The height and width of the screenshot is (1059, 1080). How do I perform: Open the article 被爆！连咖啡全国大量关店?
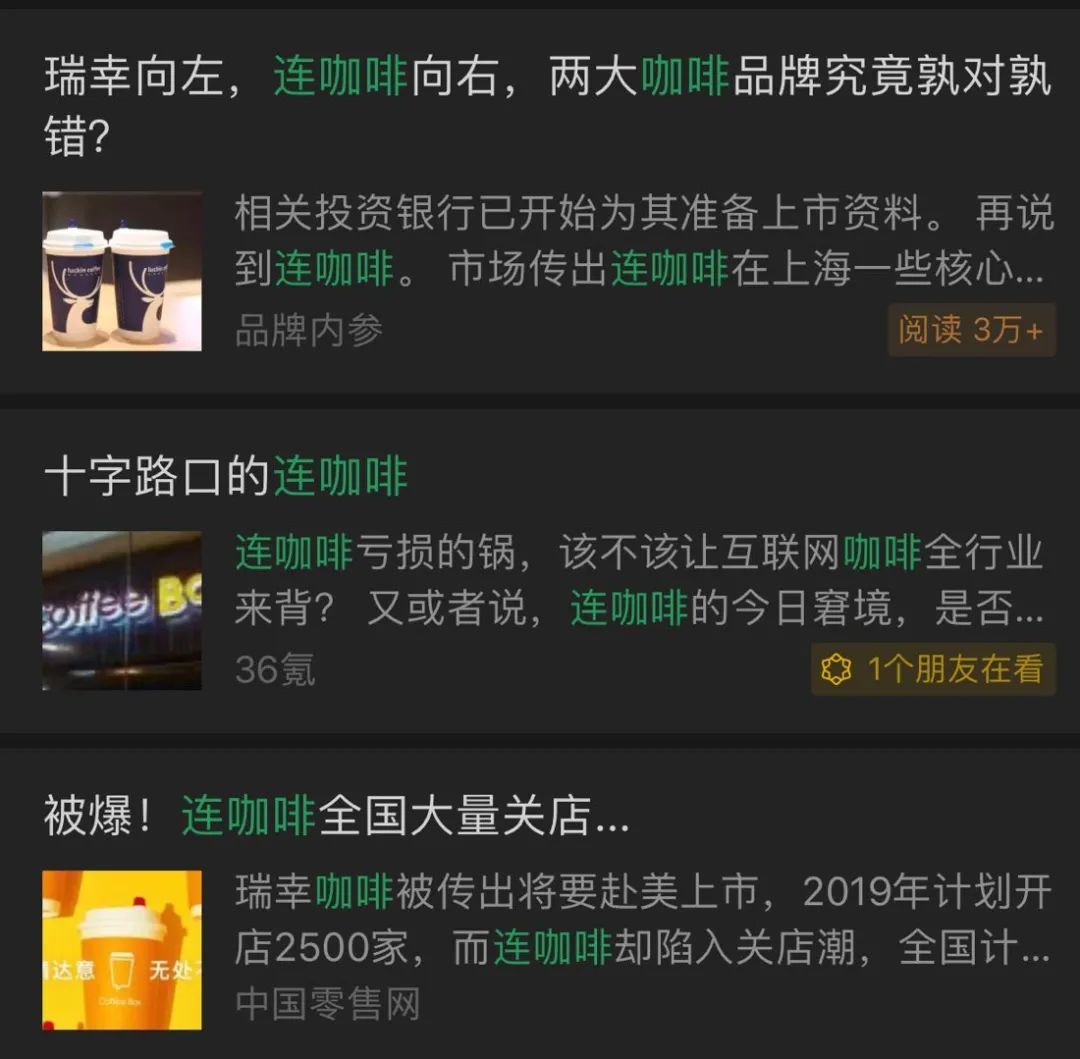pyautogui.click(x=336, y=816)
